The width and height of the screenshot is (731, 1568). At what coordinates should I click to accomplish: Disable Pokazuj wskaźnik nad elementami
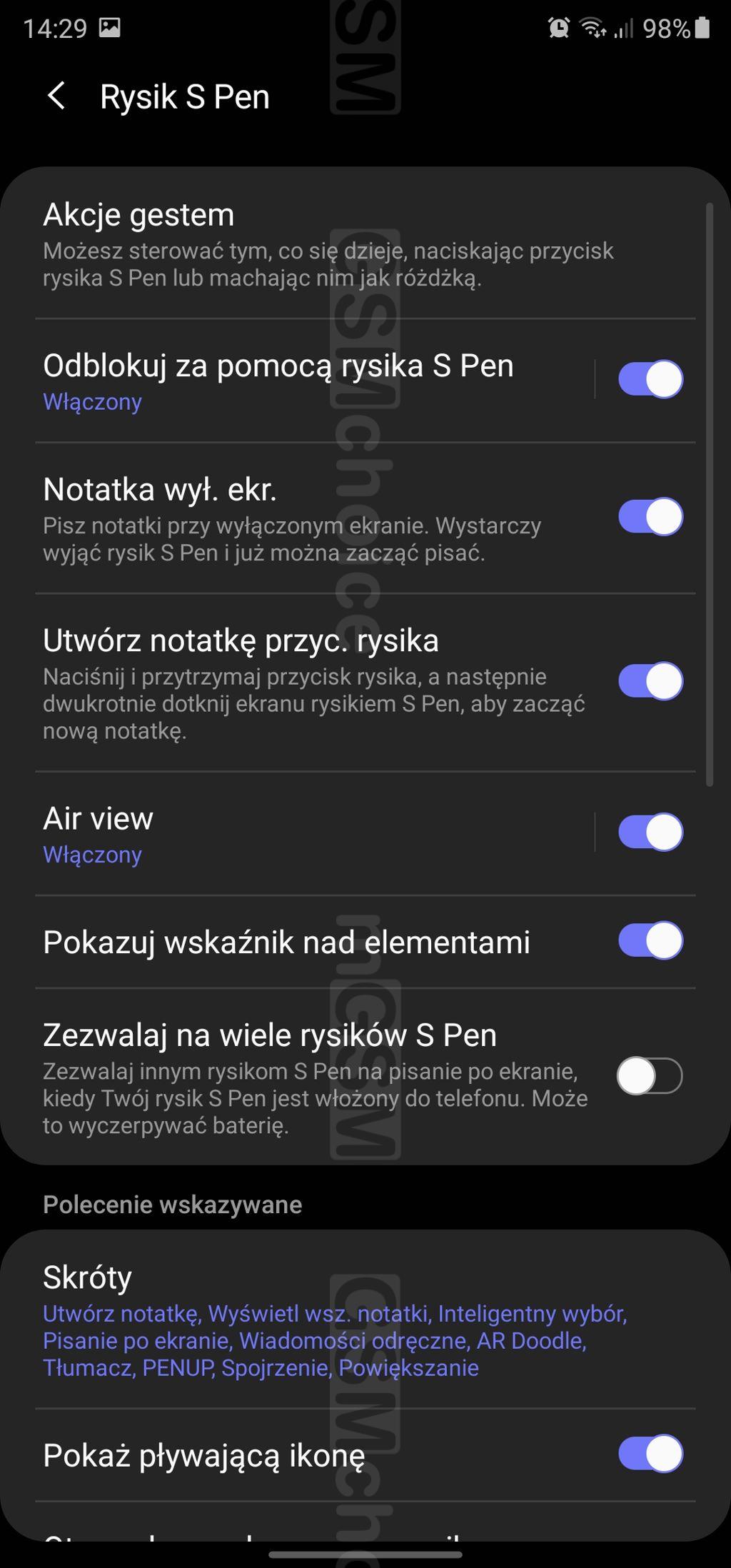point(650,941)
